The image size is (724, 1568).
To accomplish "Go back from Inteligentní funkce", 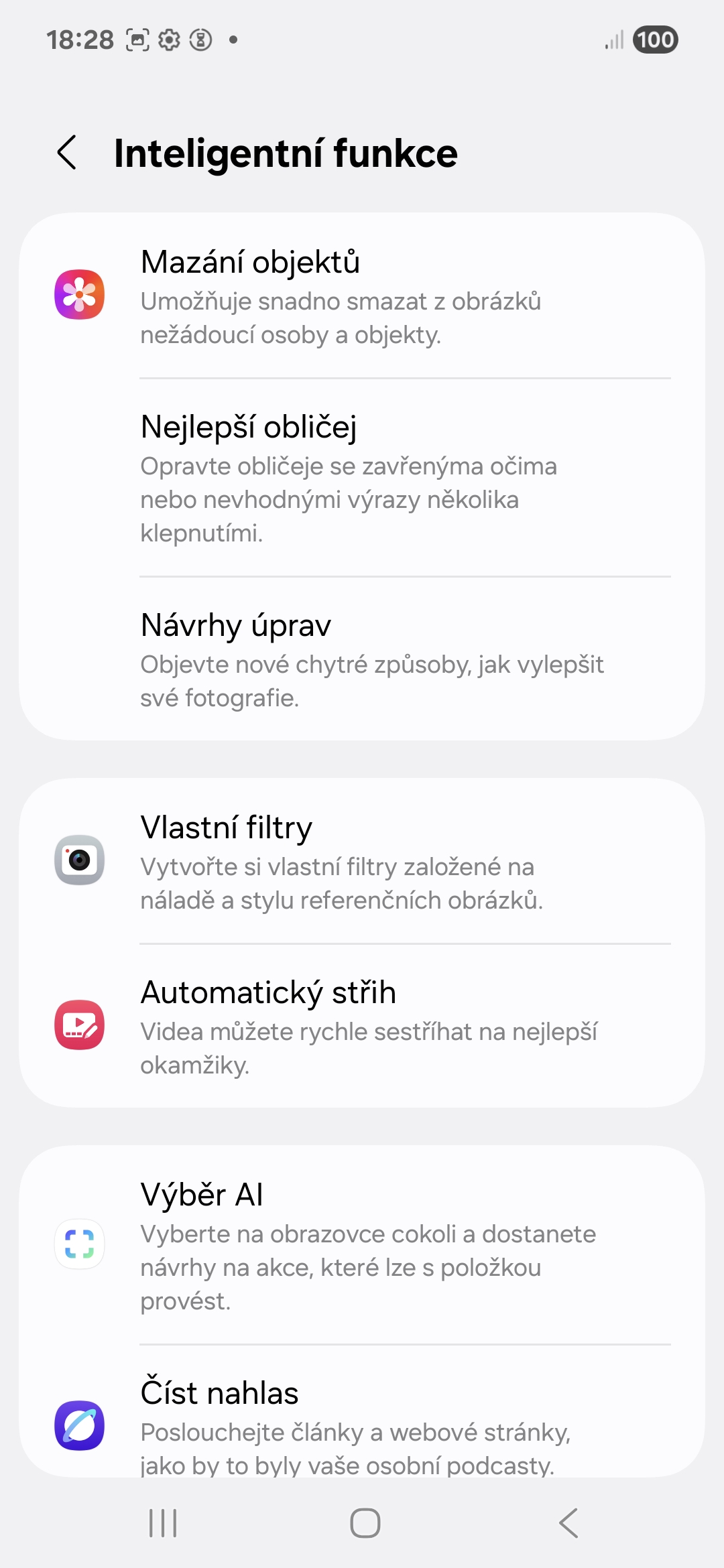I will click(x=66, y=153).
